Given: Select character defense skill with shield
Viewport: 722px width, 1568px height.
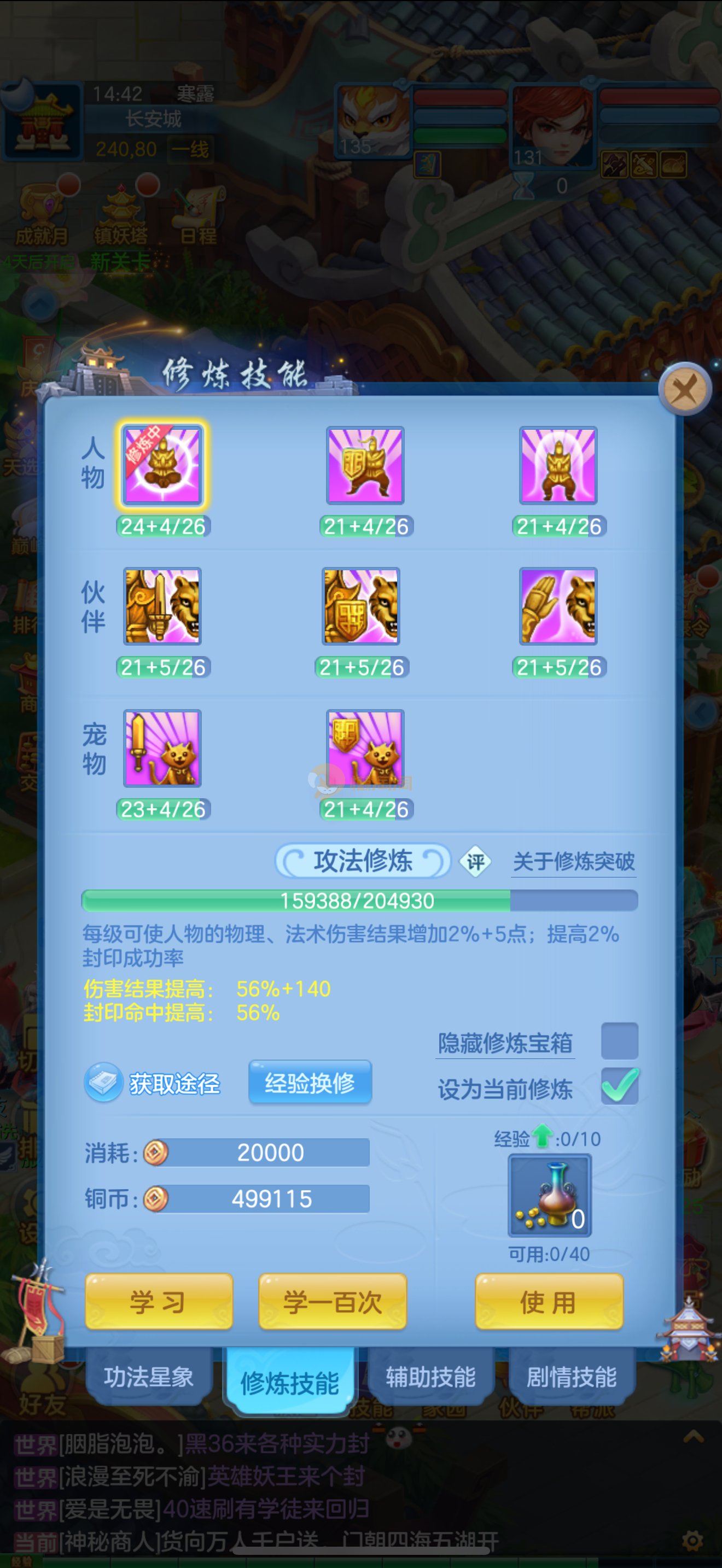Looking at the screenshot, I should [x=365, y=466].
